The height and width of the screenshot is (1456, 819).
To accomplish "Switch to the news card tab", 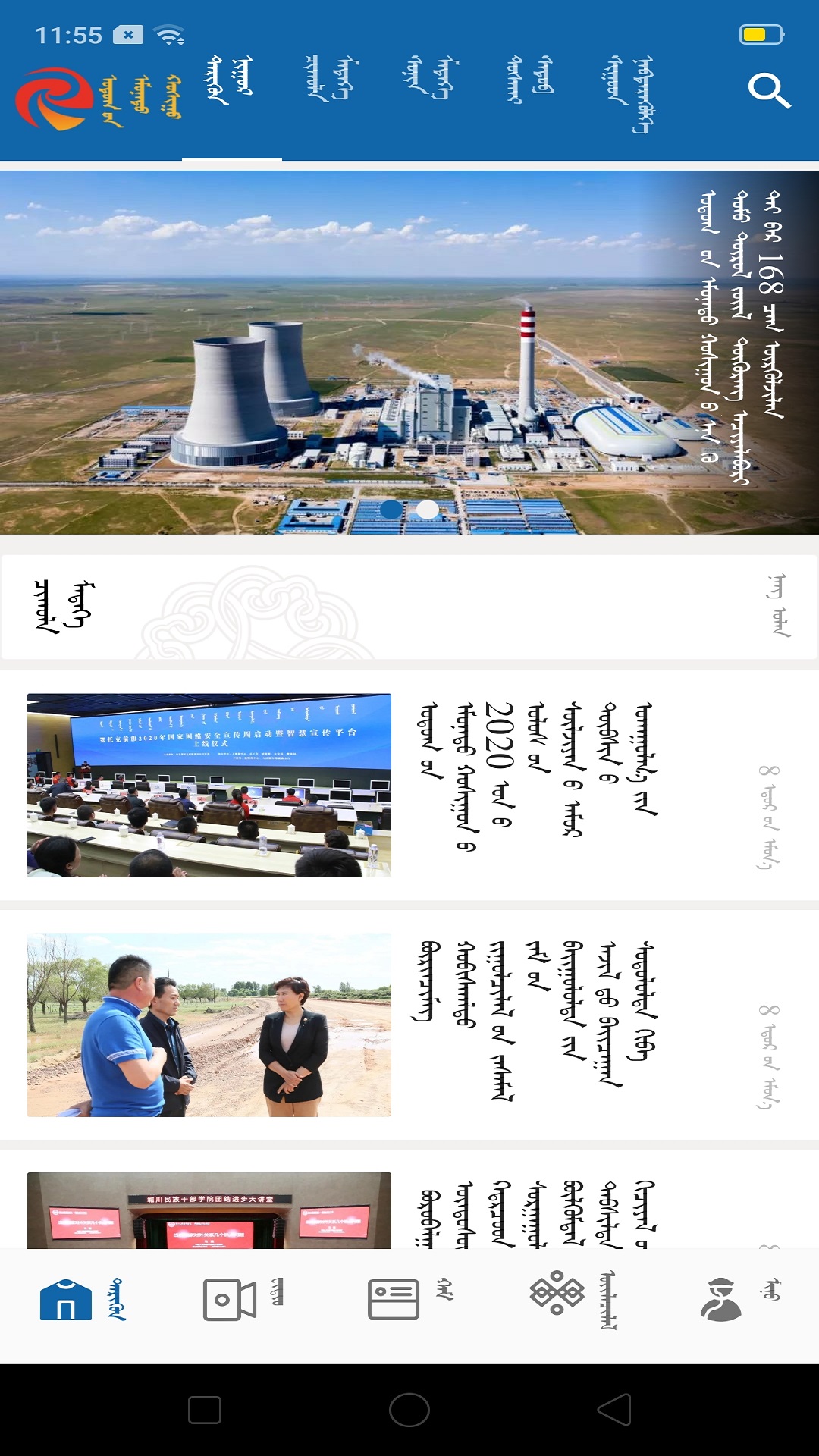I will click(x=408, y=1300).
